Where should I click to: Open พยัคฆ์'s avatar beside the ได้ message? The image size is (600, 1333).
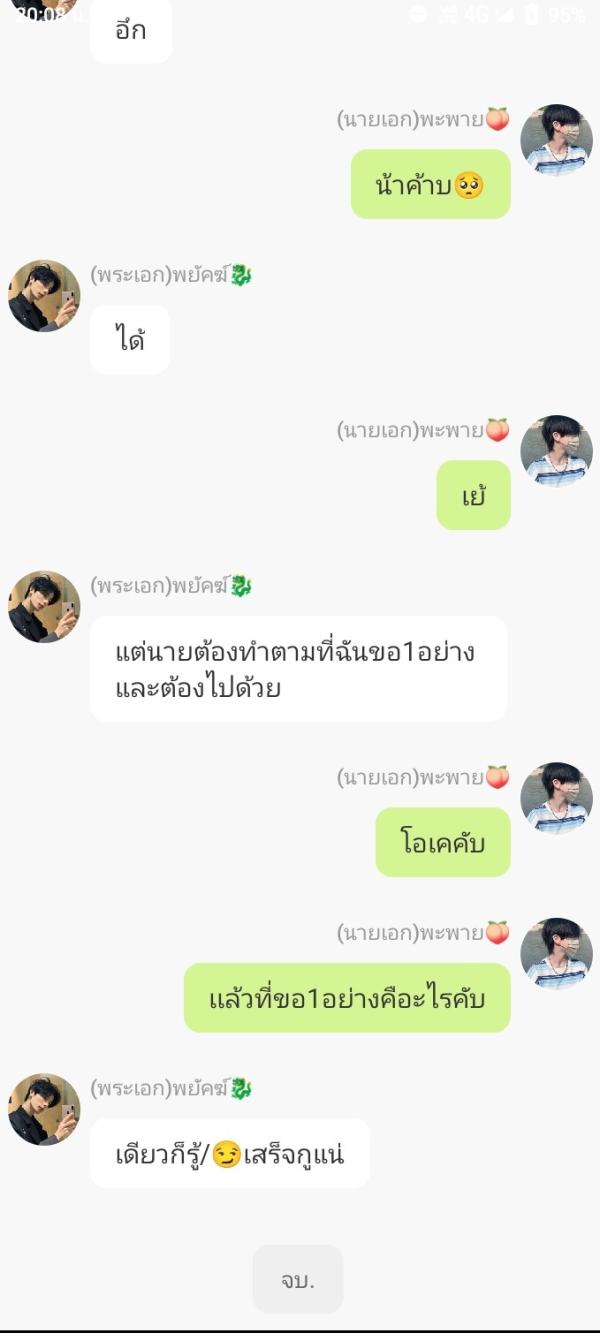[44, 296]
